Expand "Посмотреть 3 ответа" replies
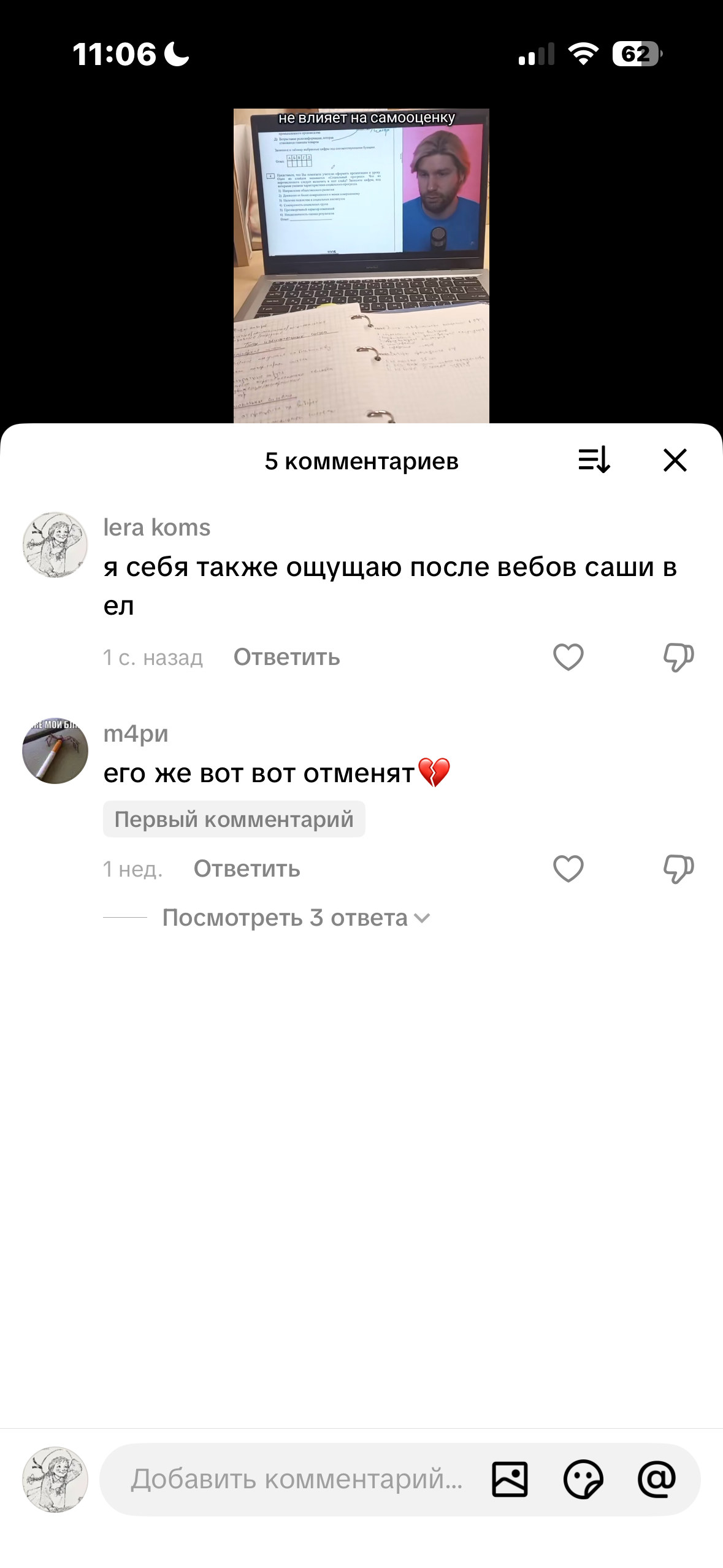This screenshot has width=723, height=1568. coord(296,918)
